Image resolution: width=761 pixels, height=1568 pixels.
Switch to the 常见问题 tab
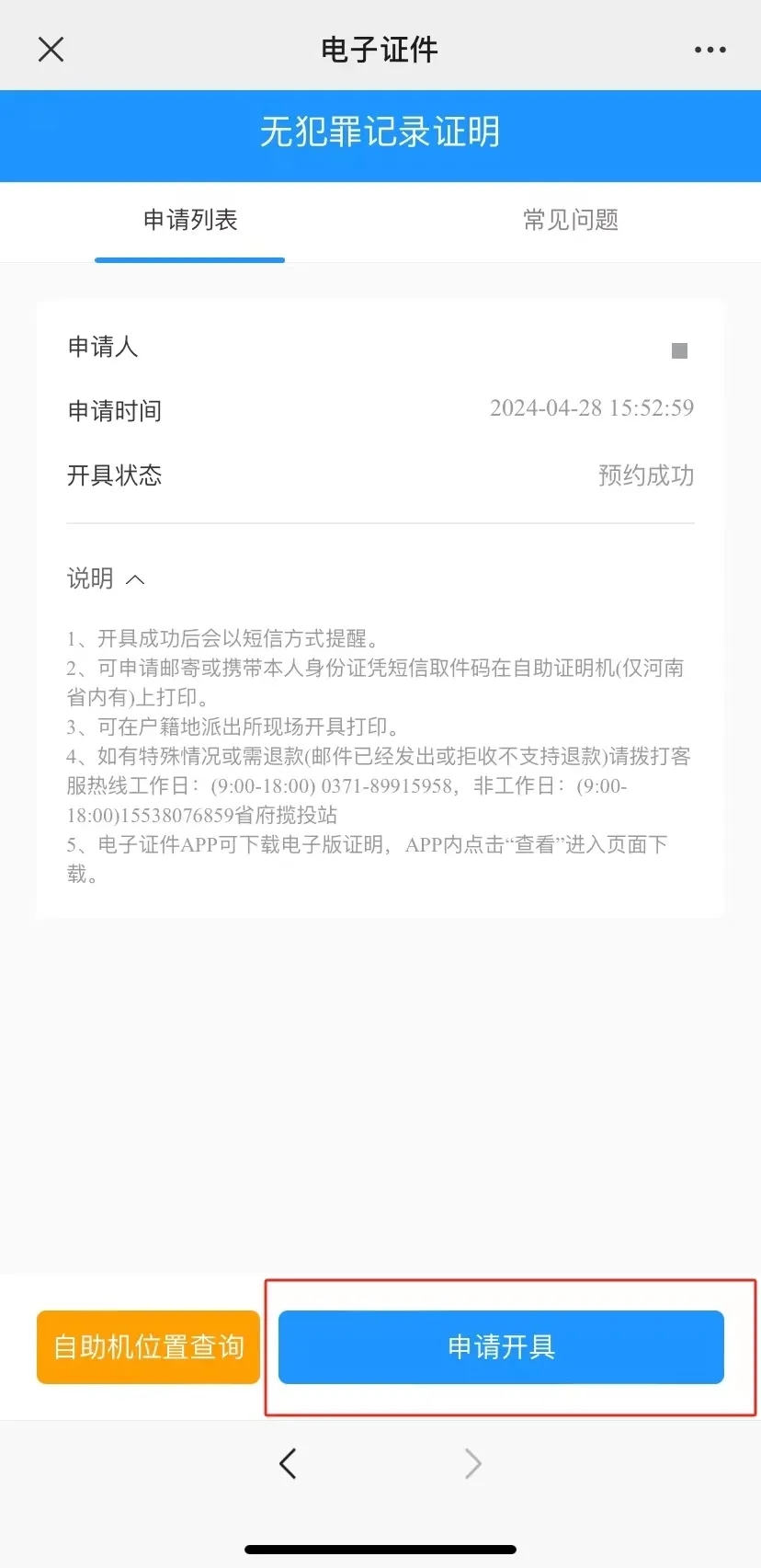pyautogui.click(x=571, y=220)
